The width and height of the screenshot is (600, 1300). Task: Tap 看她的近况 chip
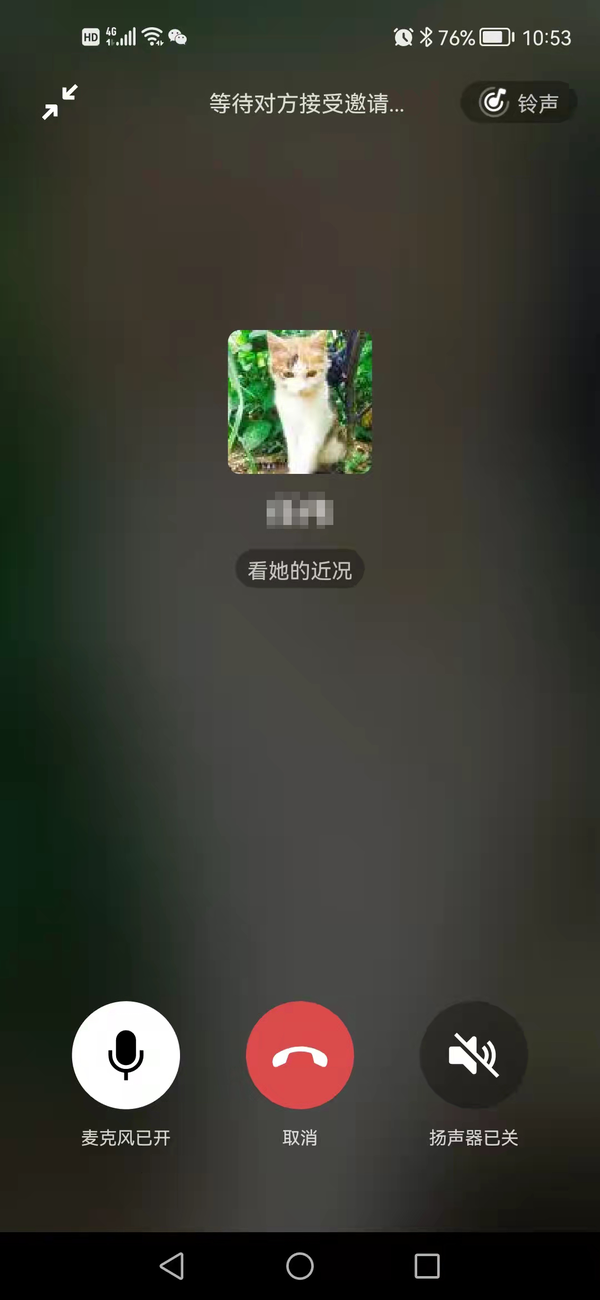coord(300,571)
